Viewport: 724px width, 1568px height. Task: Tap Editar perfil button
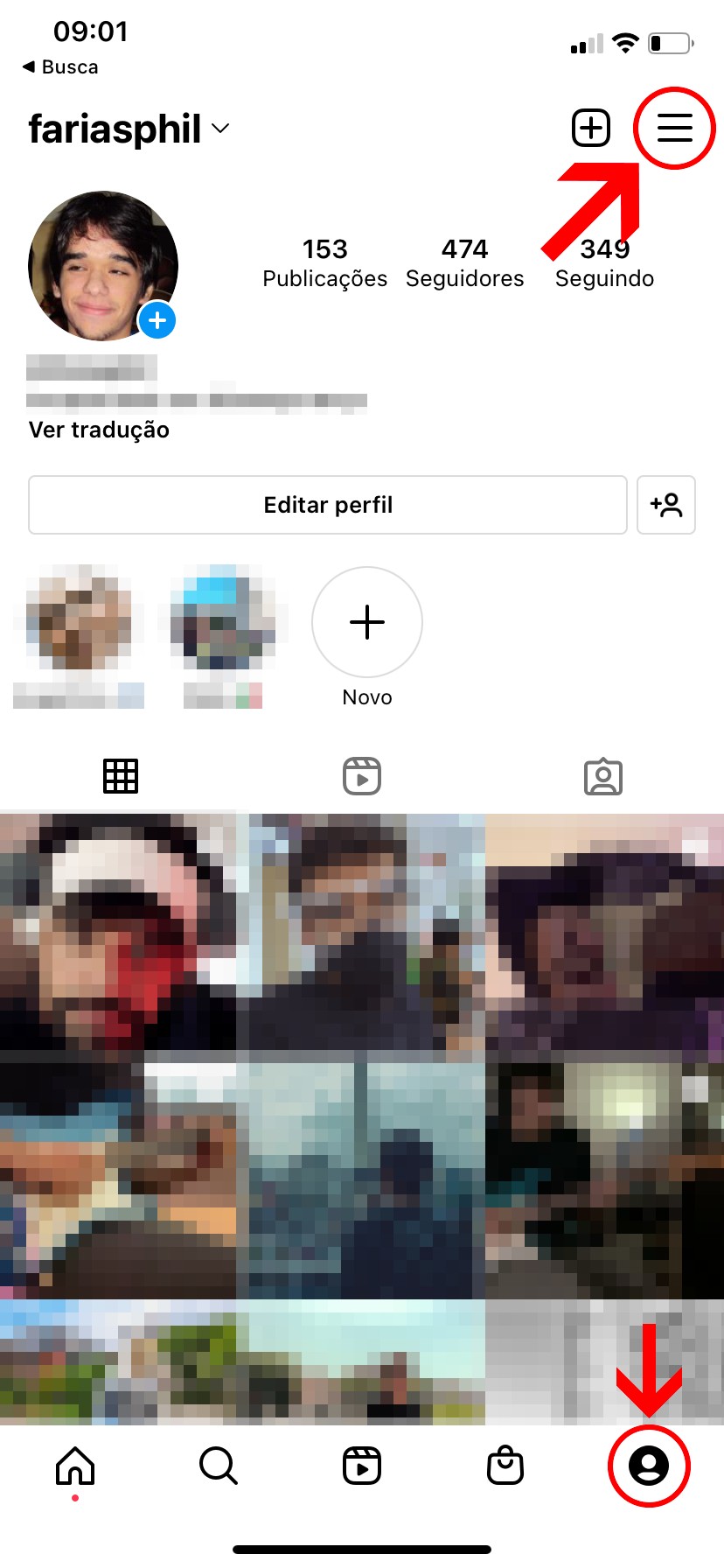[x=328, y=505]
